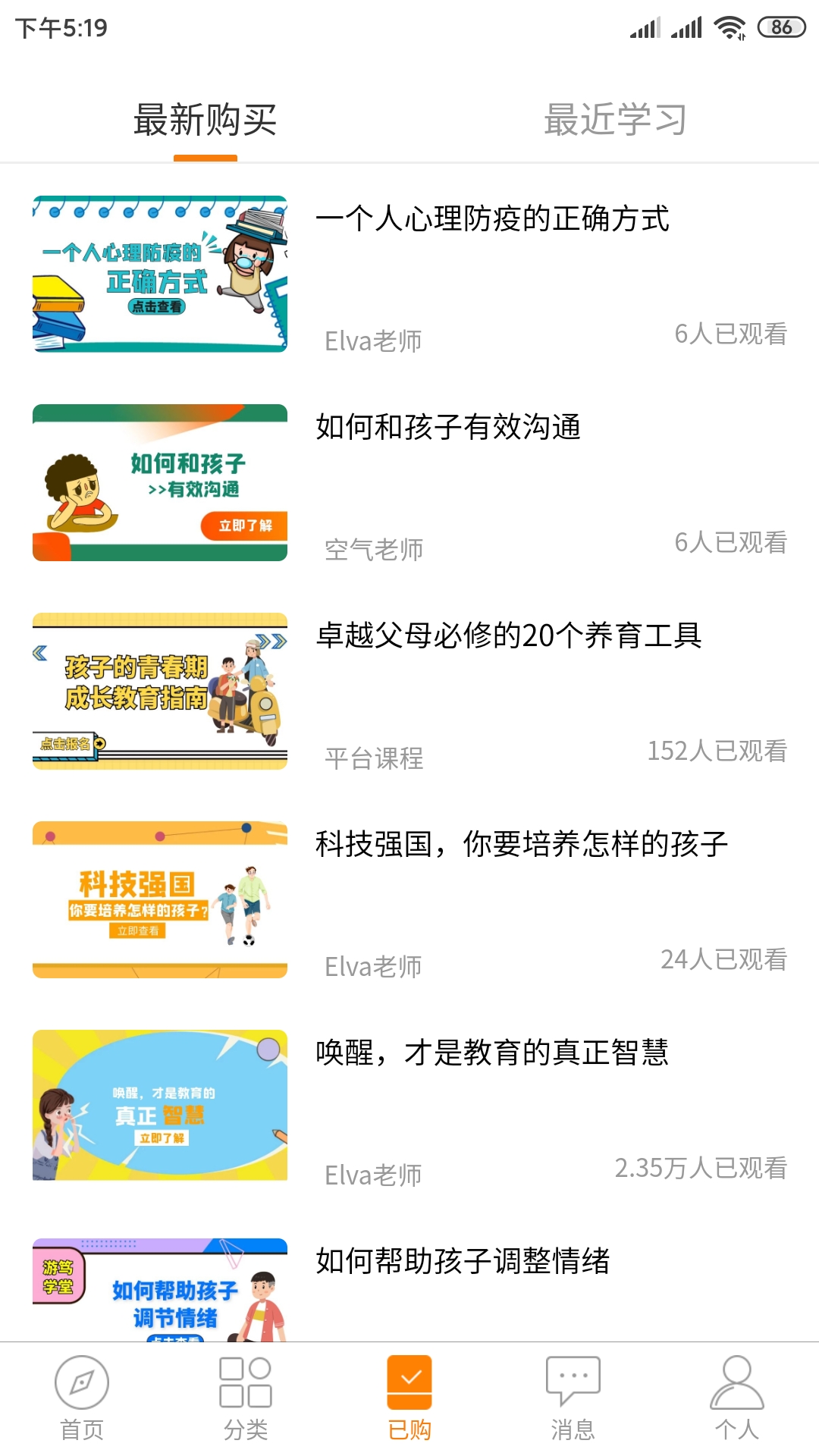Tap the 已购 purchased tab
Viewport: 819px width, 1456px height.
coord(409,1398)
